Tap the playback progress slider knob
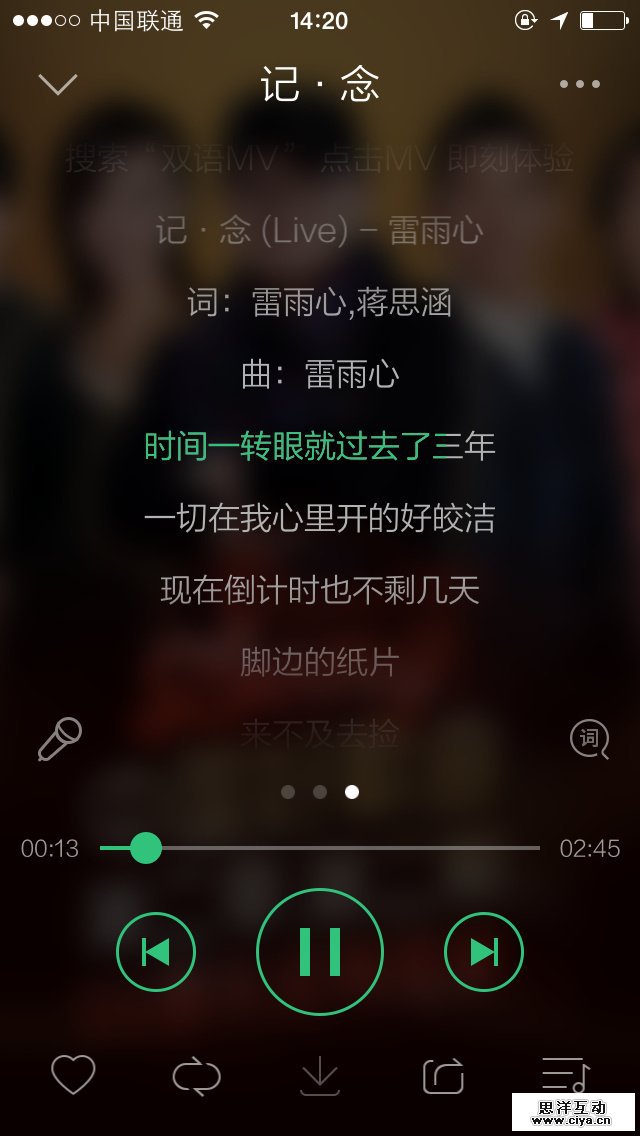640x1136 pixels. coord(146,848)
